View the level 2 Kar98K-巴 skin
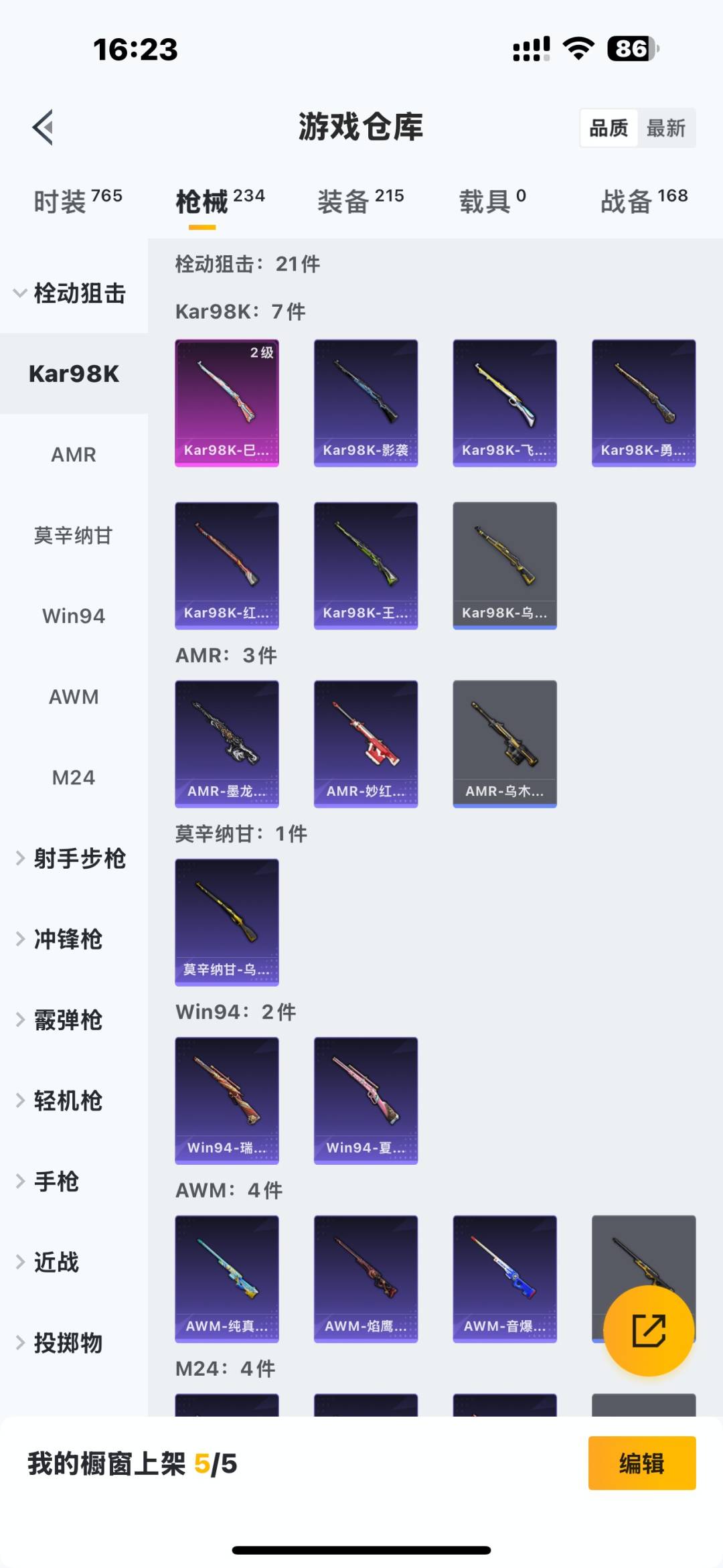This screenshot has height=1568, width=723. tap(226, 401)
